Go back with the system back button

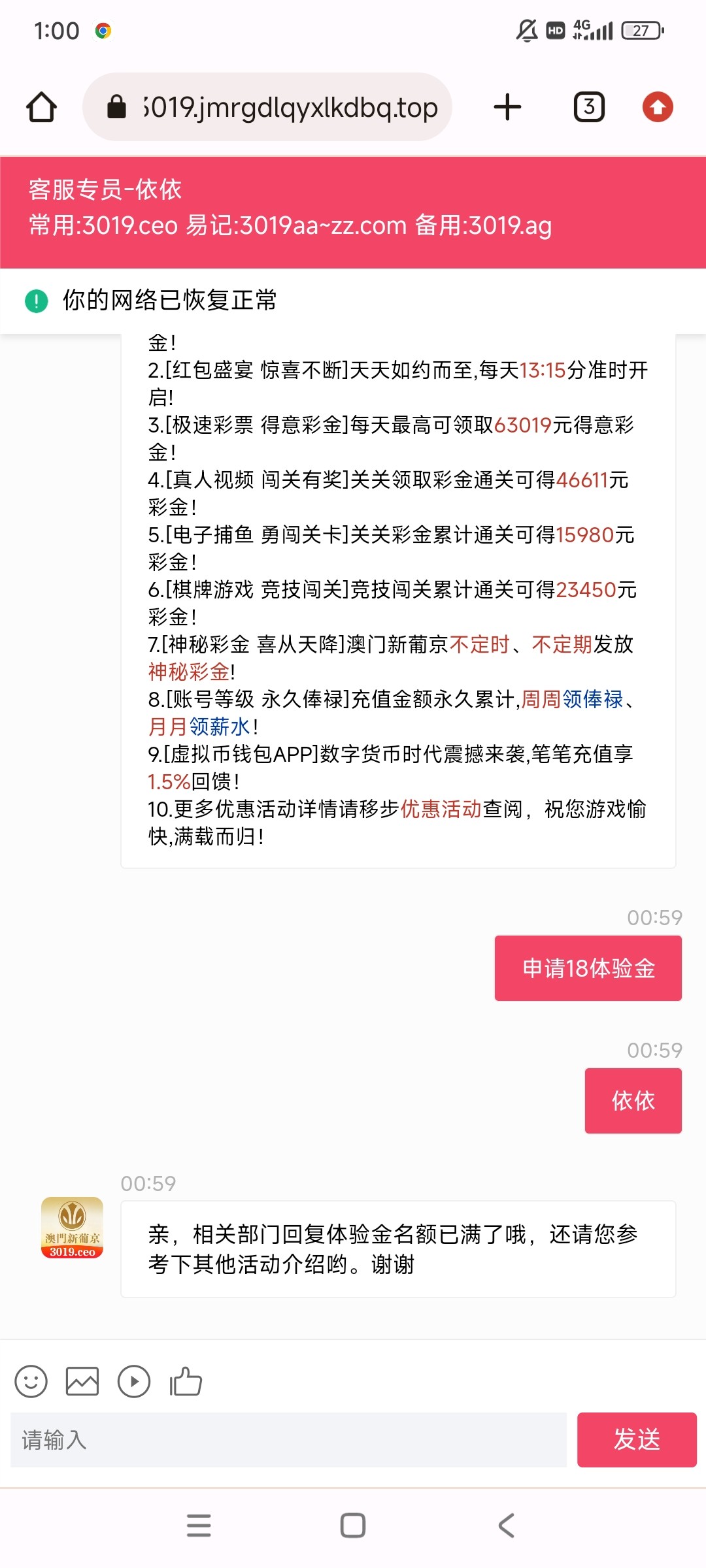(x=507, y=1526)
